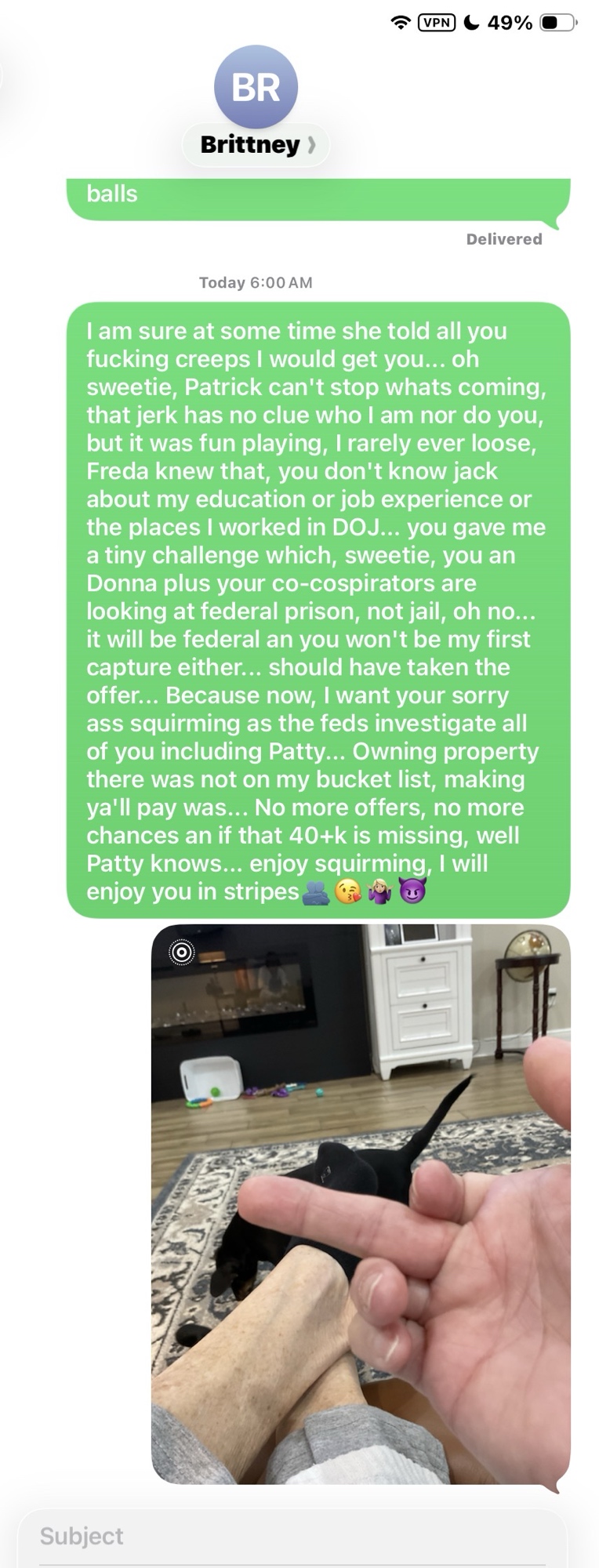The image size is (599, 1568).
Task: Tap the BR contact avatar
Action: pos(256,87)
